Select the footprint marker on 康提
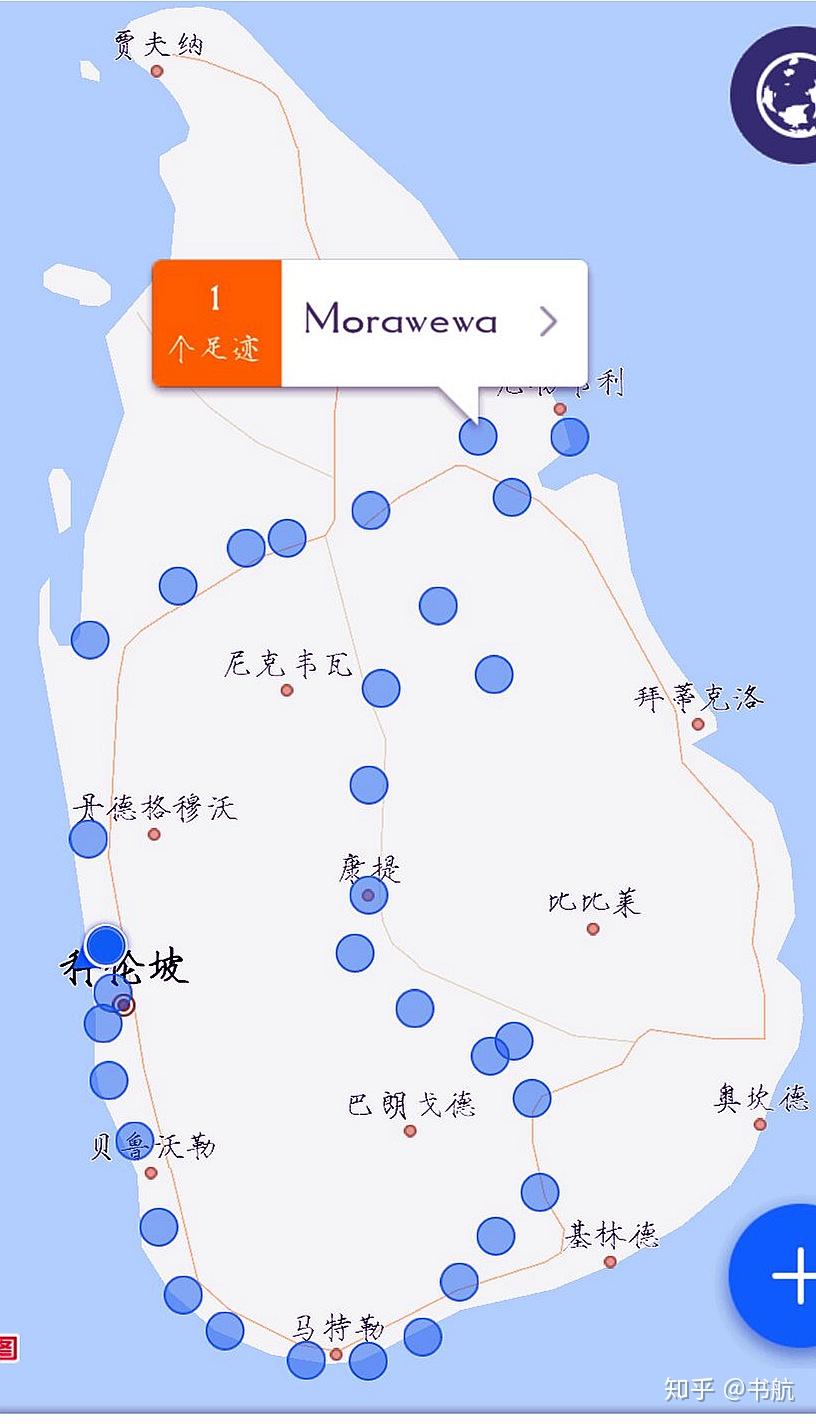The image size is (816, 1424). 368,894
